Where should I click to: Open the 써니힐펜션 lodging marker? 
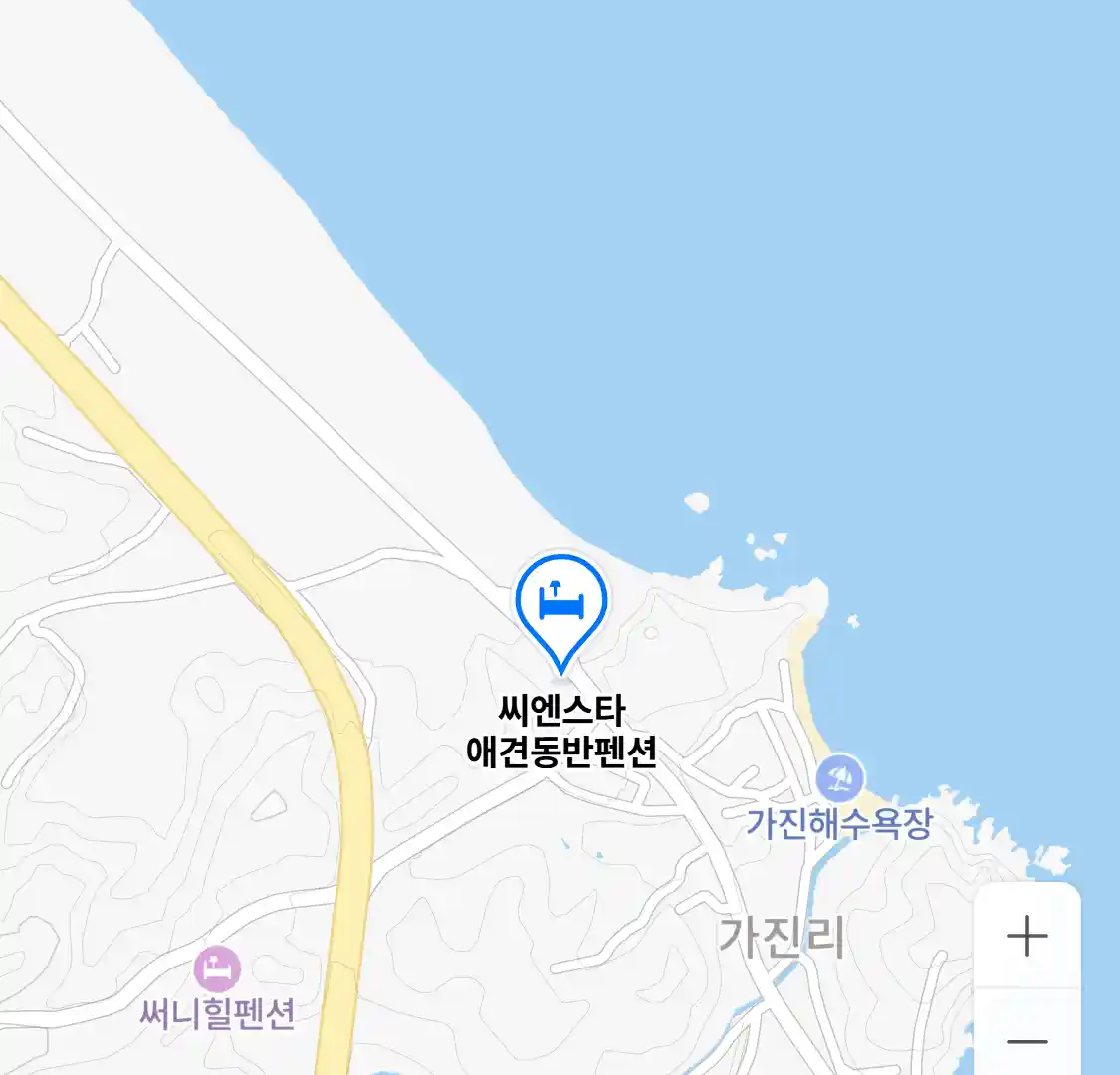tap(217, 967)
